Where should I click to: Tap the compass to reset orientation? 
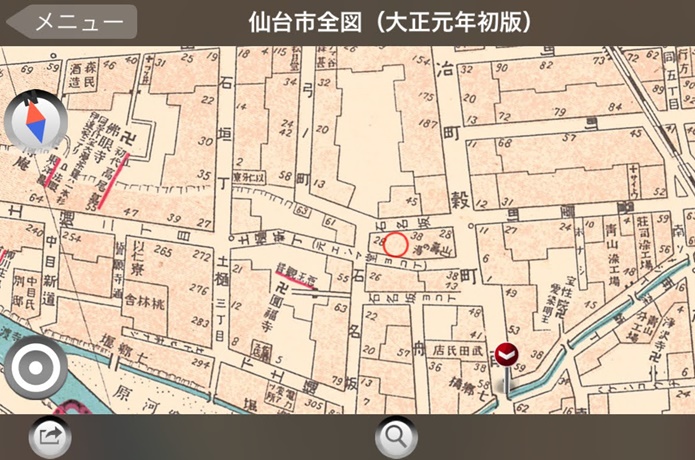coord(35,123)
